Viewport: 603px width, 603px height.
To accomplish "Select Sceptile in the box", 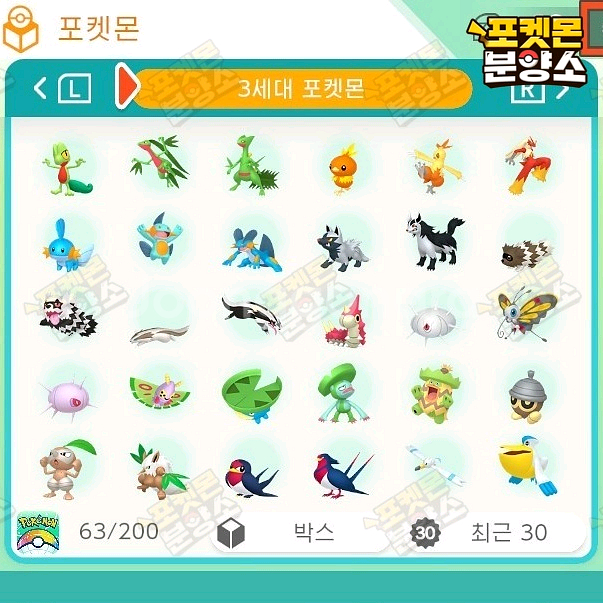I will (250, 163).
